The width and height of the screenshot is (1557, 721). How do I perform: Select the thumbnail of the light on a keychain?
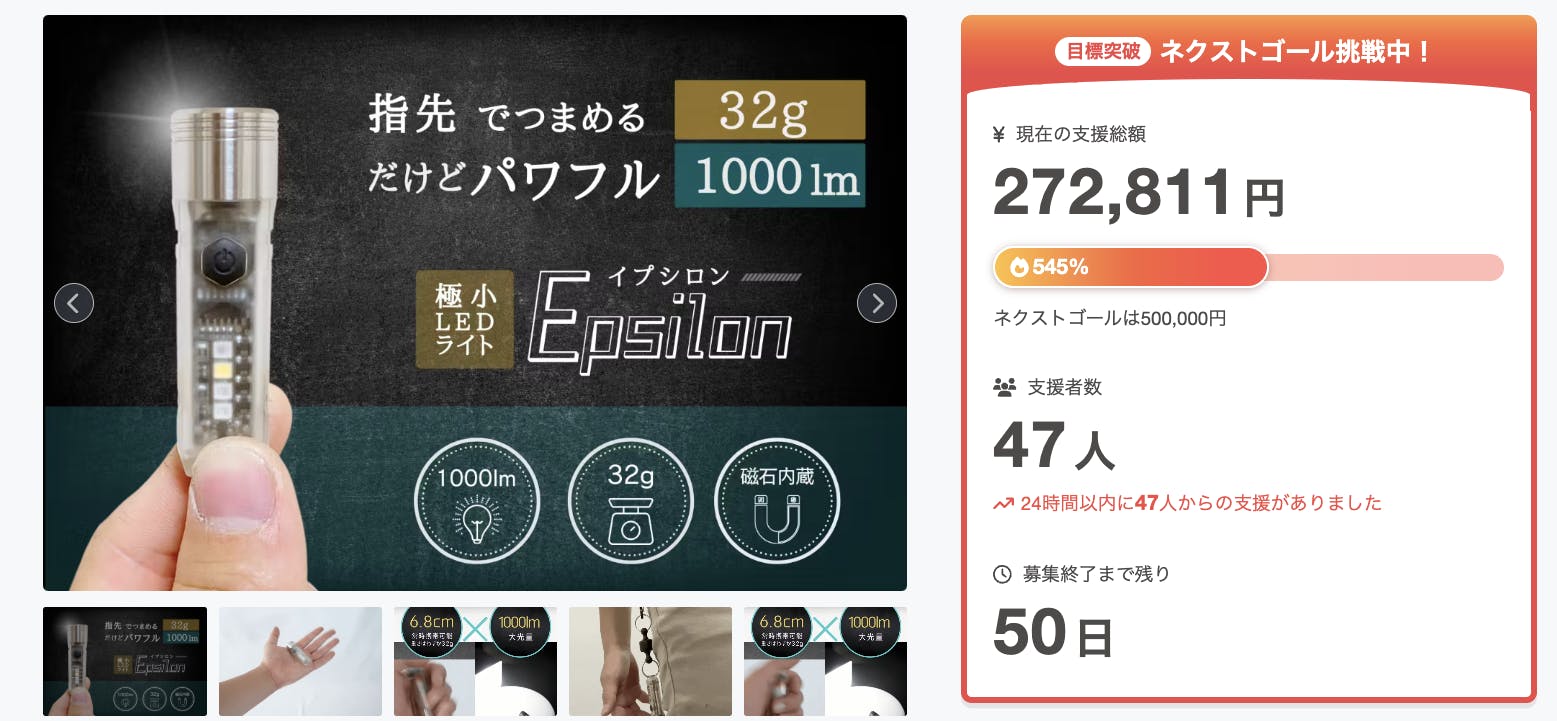(650, 661)
